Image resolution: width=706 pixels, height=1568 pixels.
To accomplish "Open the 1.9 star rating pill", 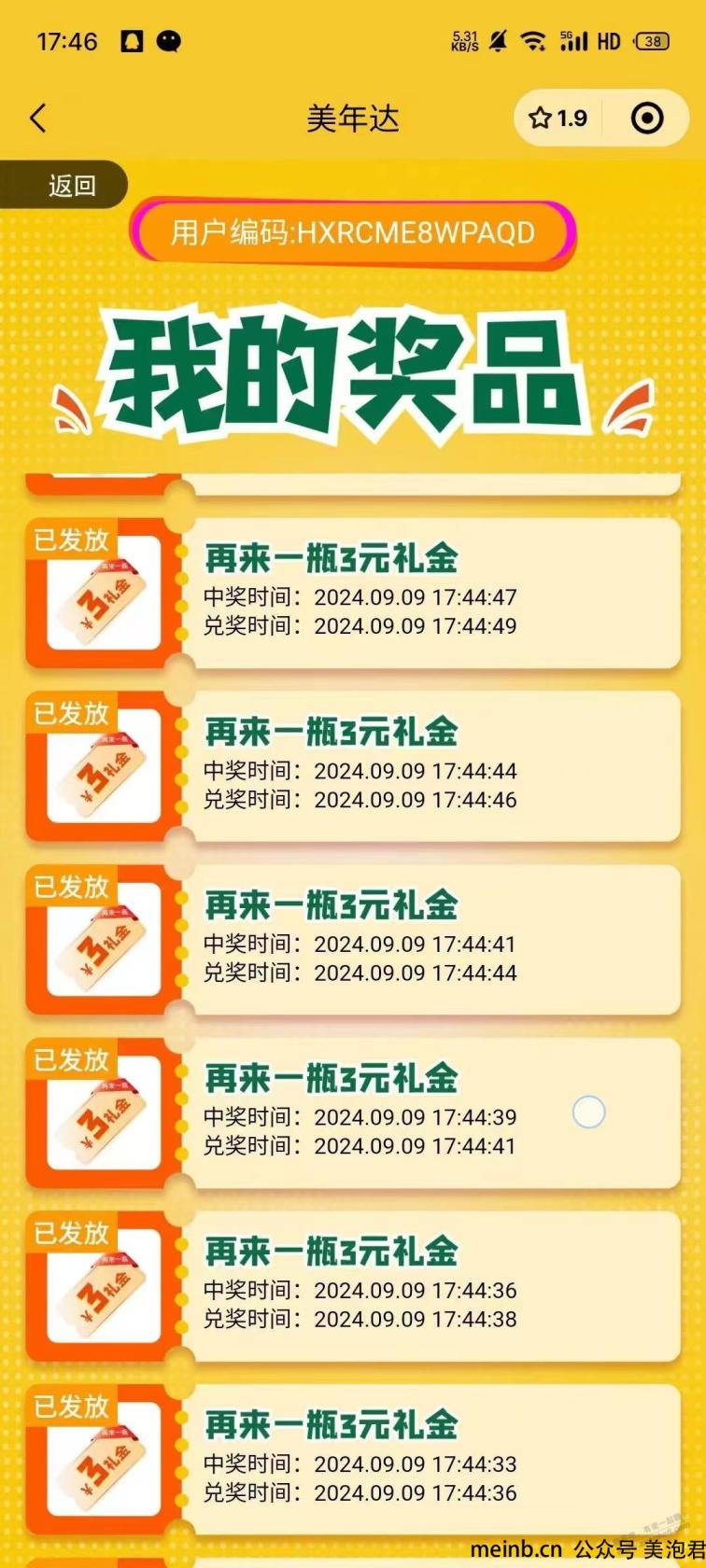I will click(558, 119).
